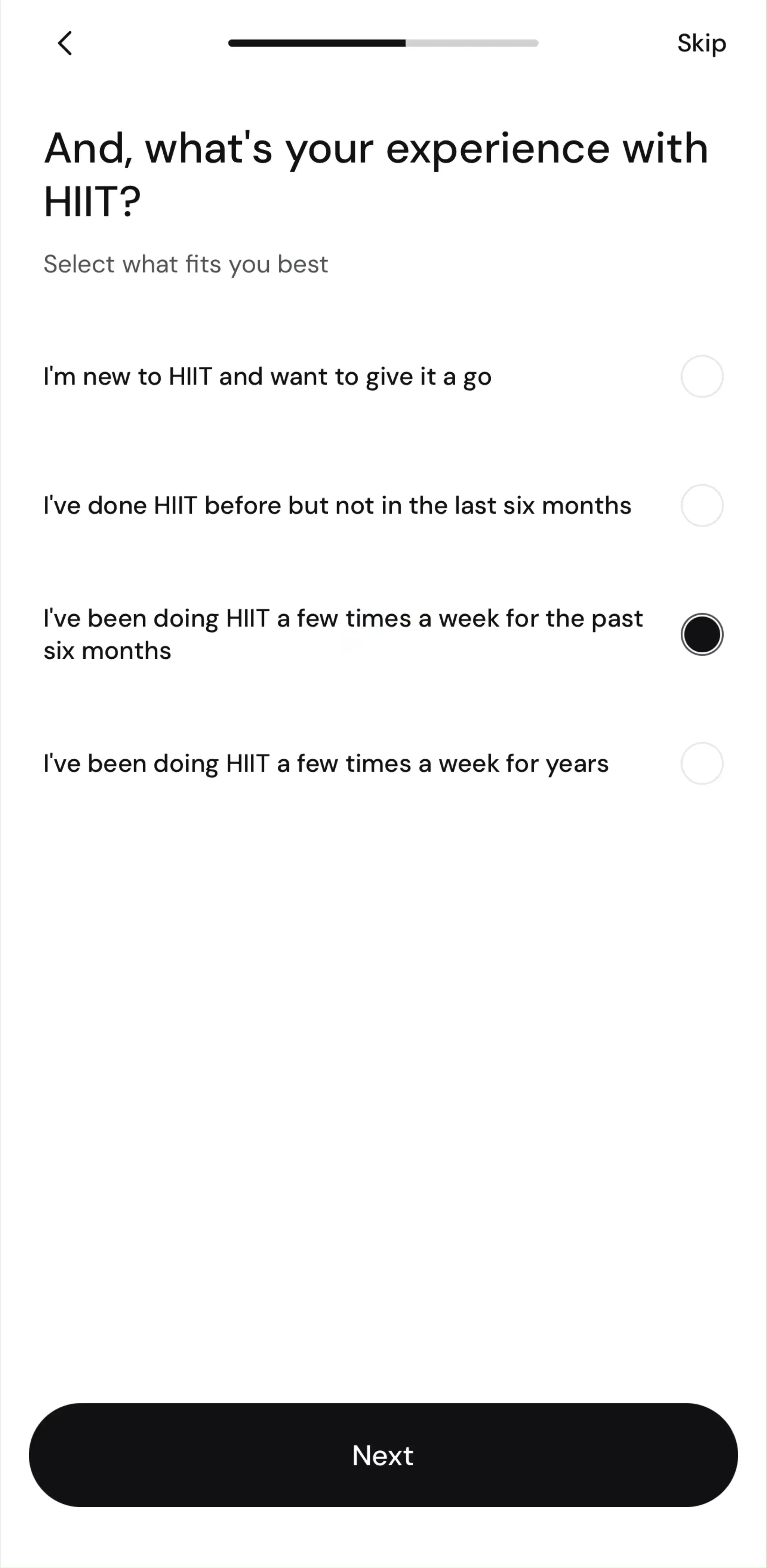Go back with the arrow icon
The height and width of the screenshot is (1568, 767).
coord(65,43)
